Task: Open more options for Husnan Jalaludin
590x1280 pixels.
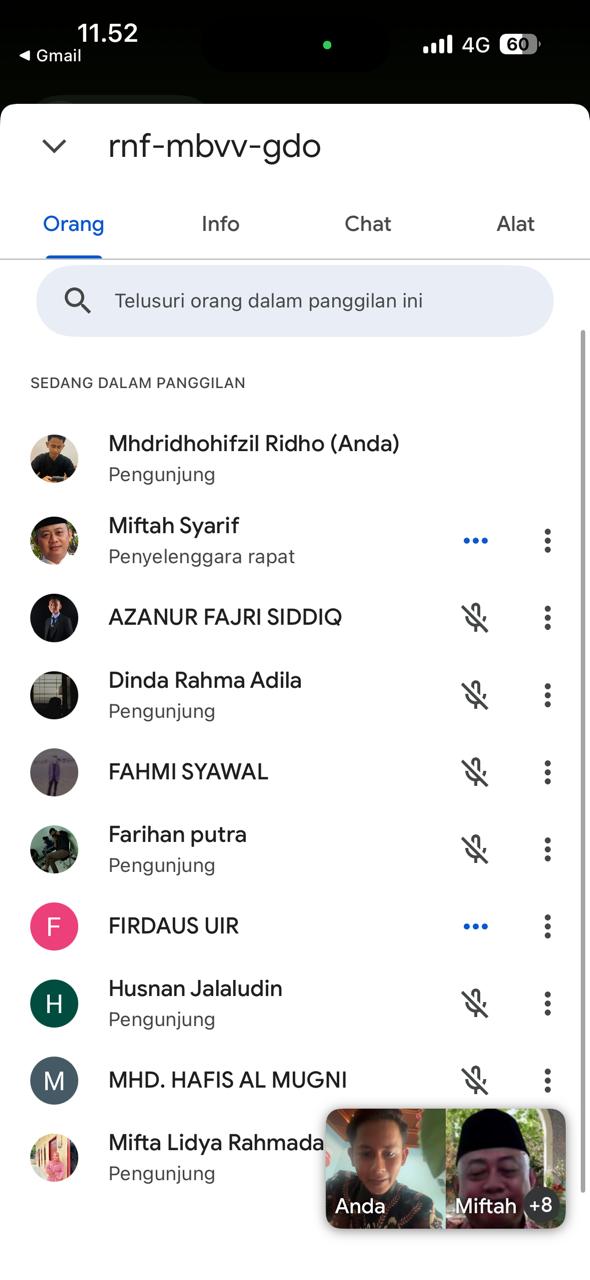Action: point(547,1003)
